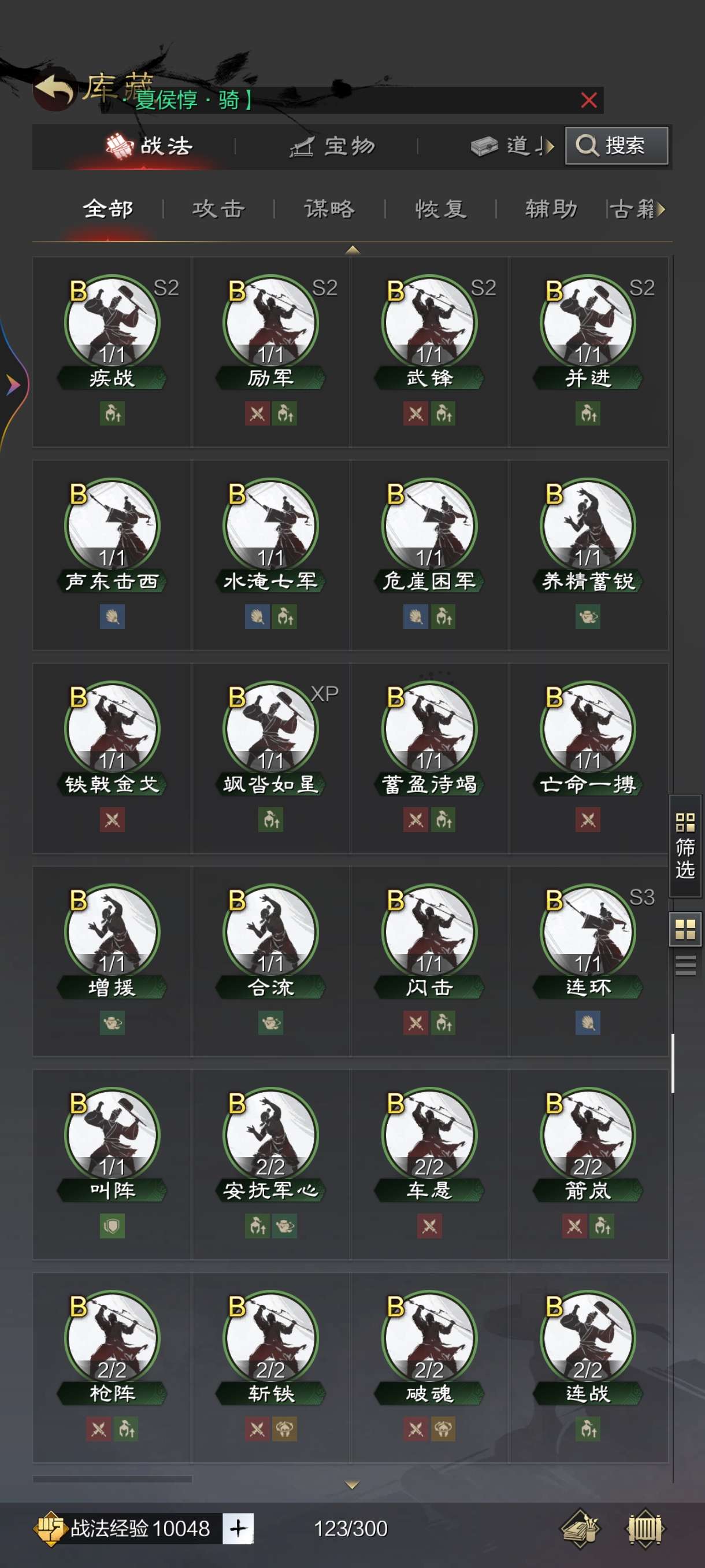Switch to list view layout icon
The width and height of the screenshot is (705, 1568).
point(685,966)
